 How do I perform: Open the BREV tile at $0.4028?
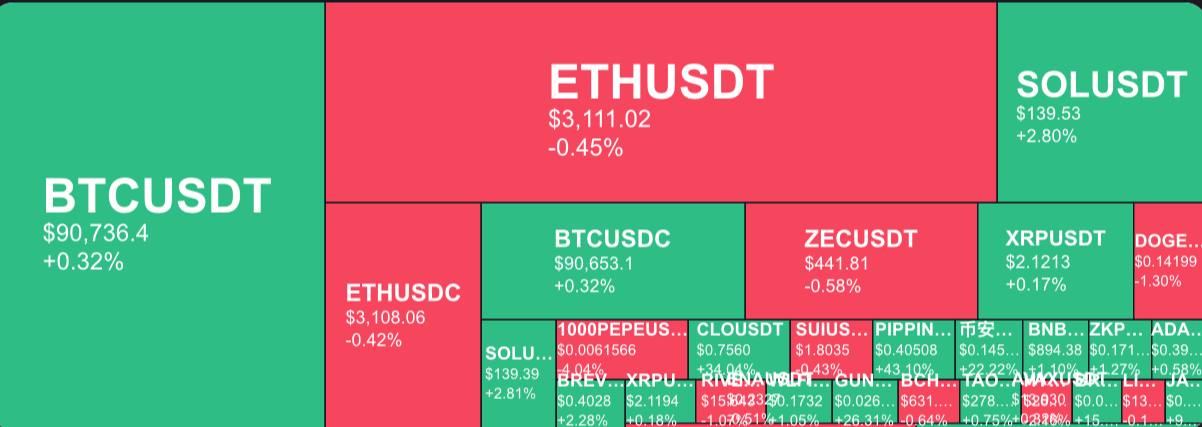pyautogui.click(x=590, y=400)
